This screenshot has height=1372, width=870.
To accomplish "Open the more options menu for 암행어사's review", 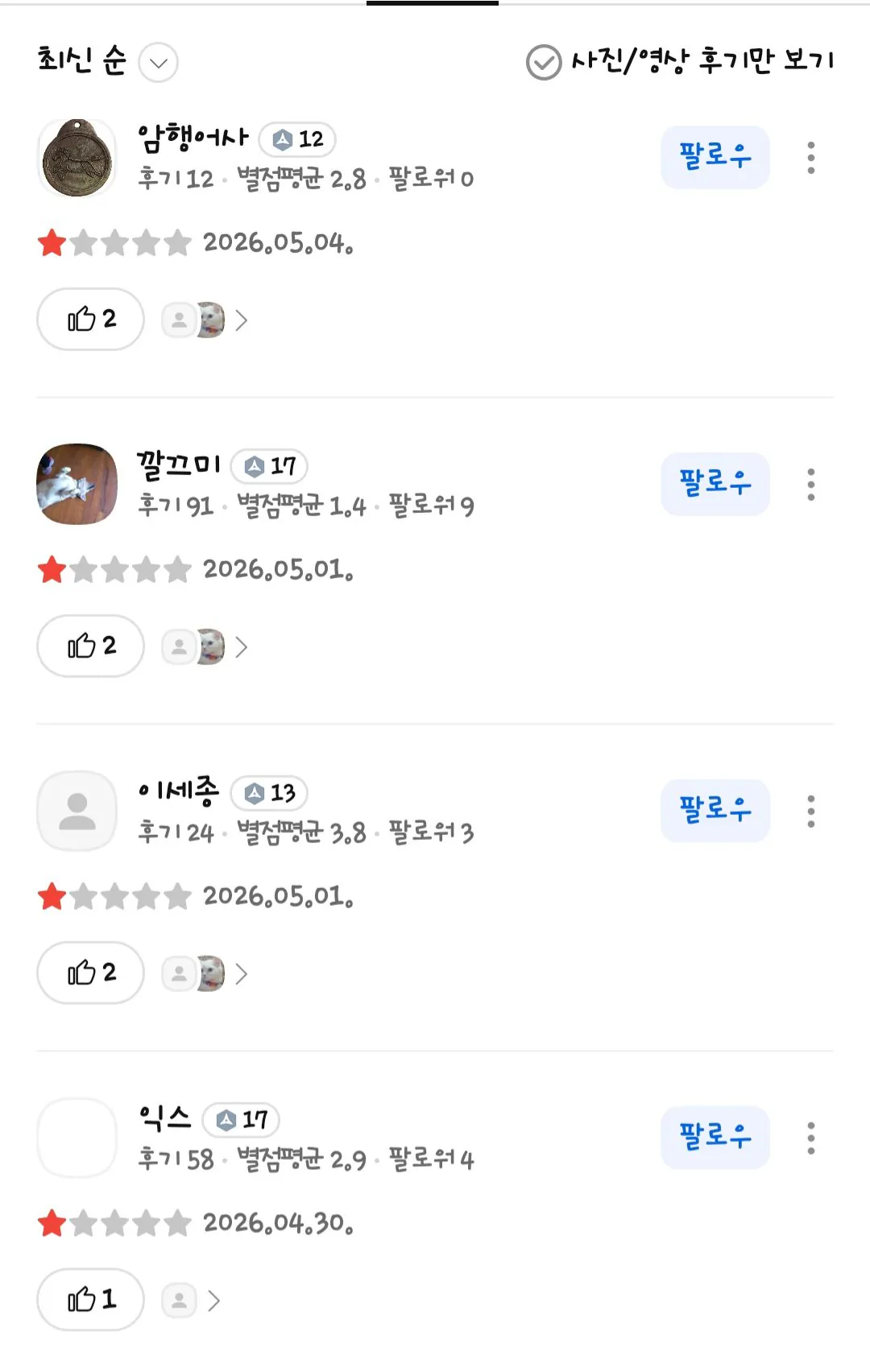I will (x=811, y=158).
